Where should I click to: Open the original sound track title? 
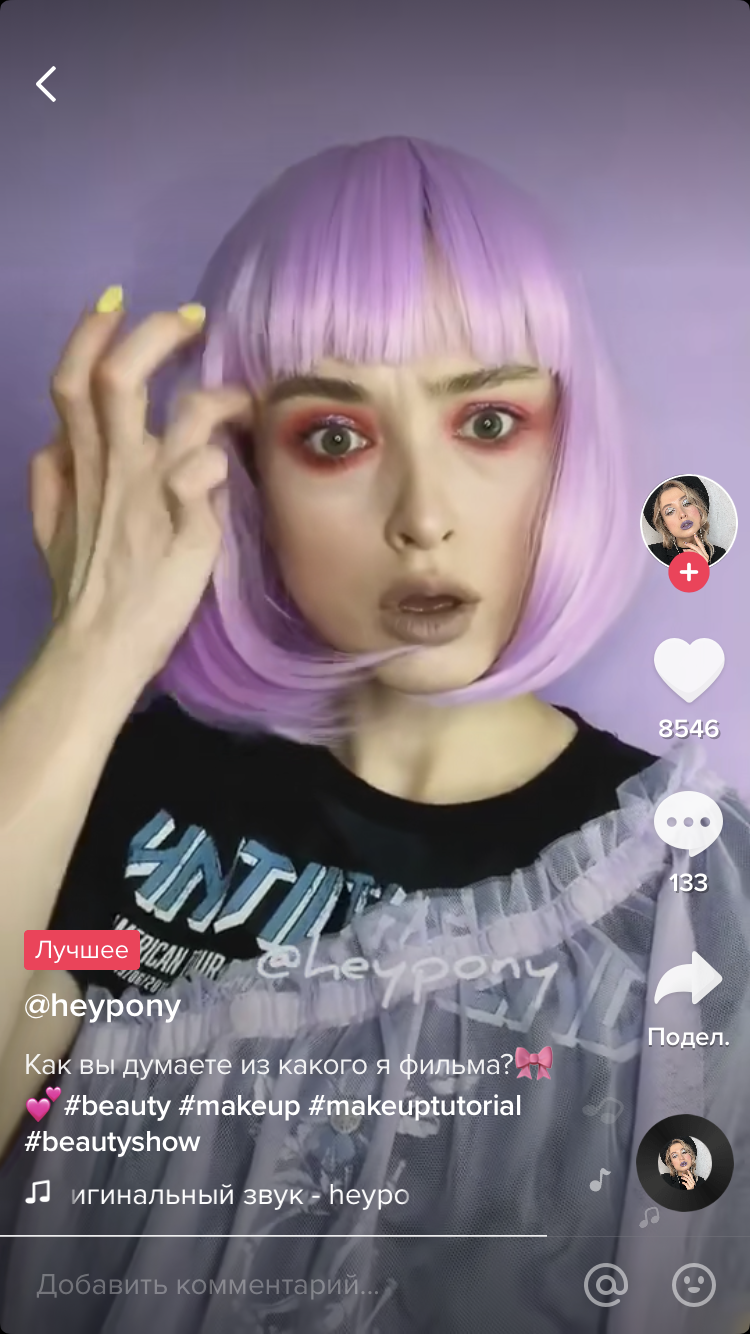[x=240, y=1194]
